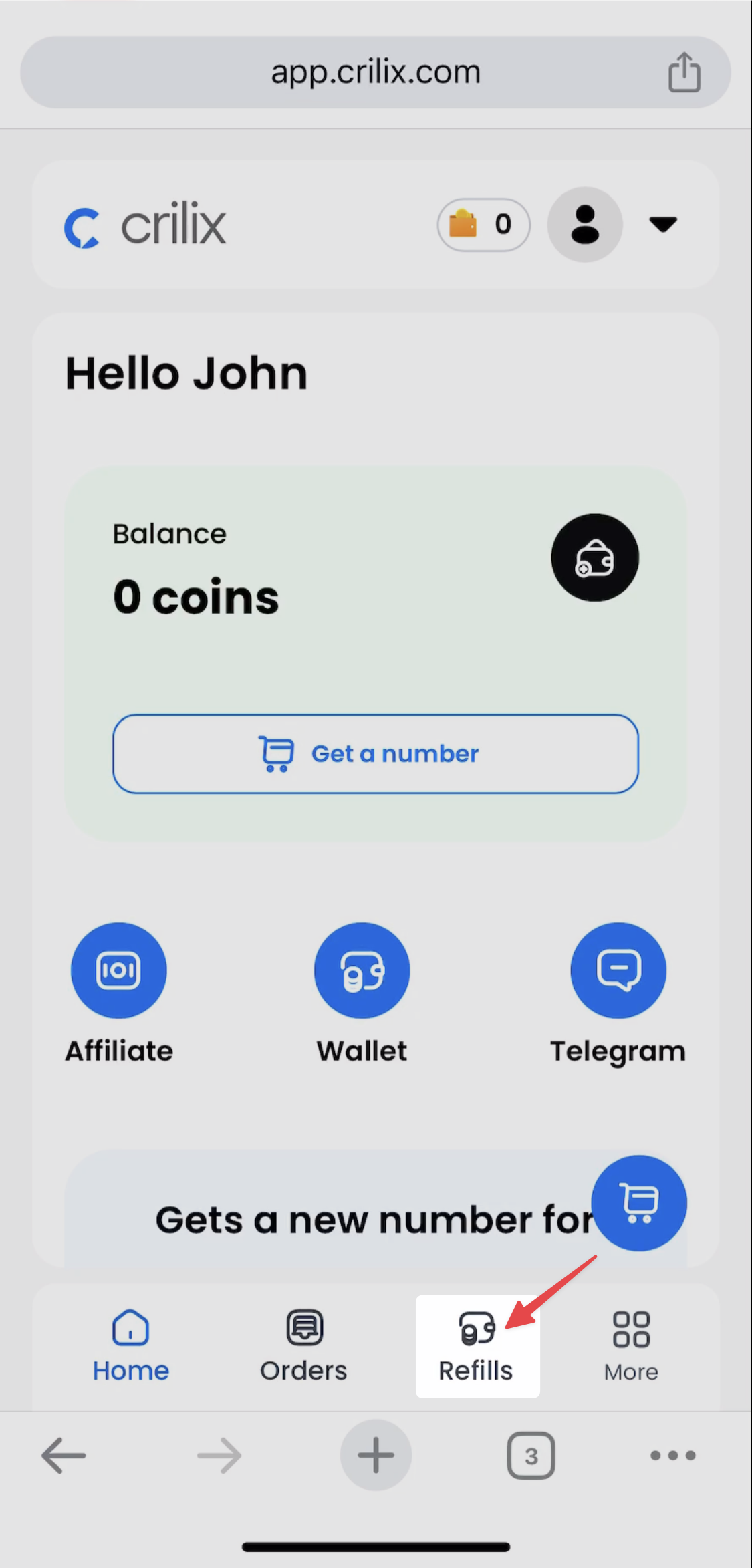Screen dimensions: 752x1568
Task: Open a new browser tab
Action: 376,1455
